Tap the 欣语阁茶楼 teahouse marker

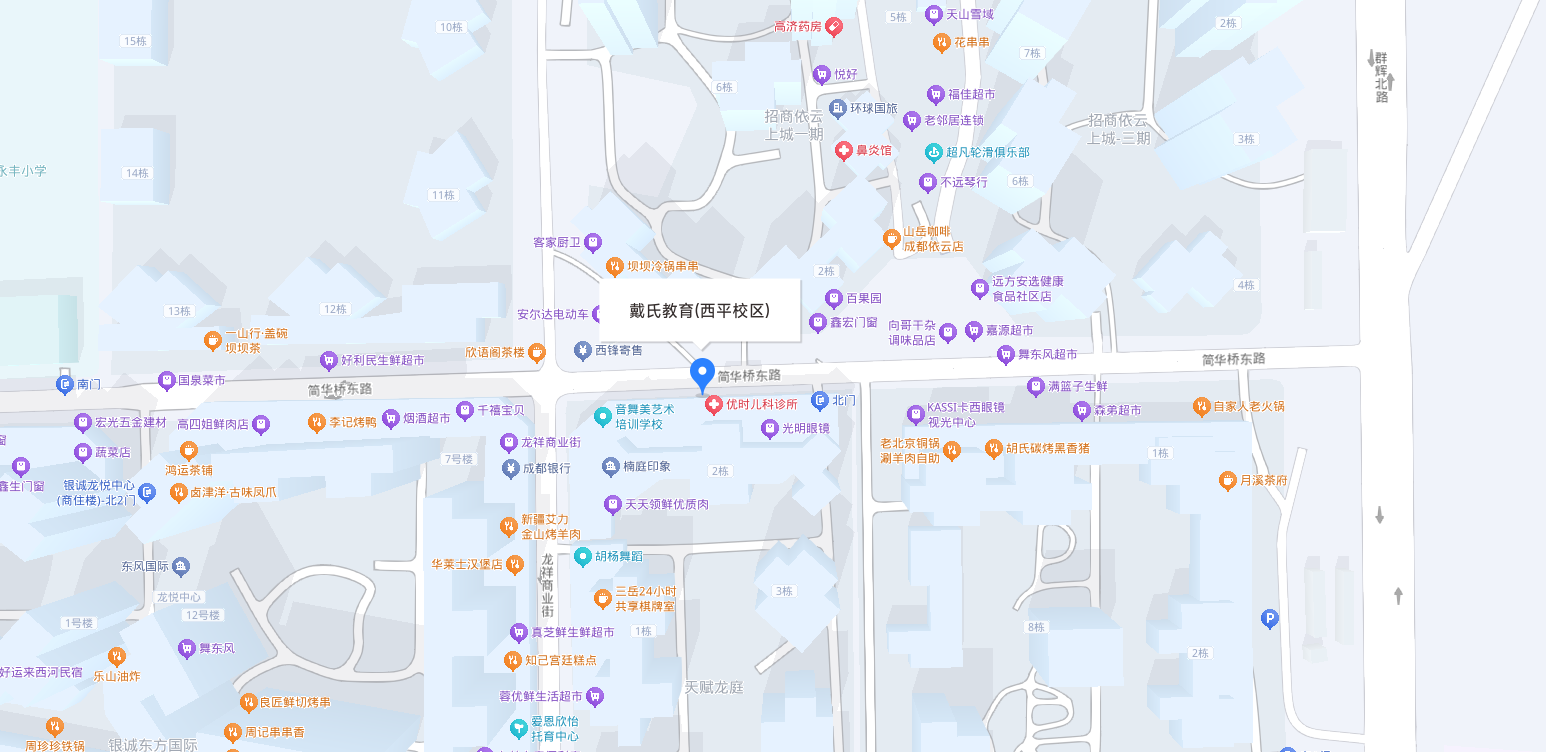point(536,352)
